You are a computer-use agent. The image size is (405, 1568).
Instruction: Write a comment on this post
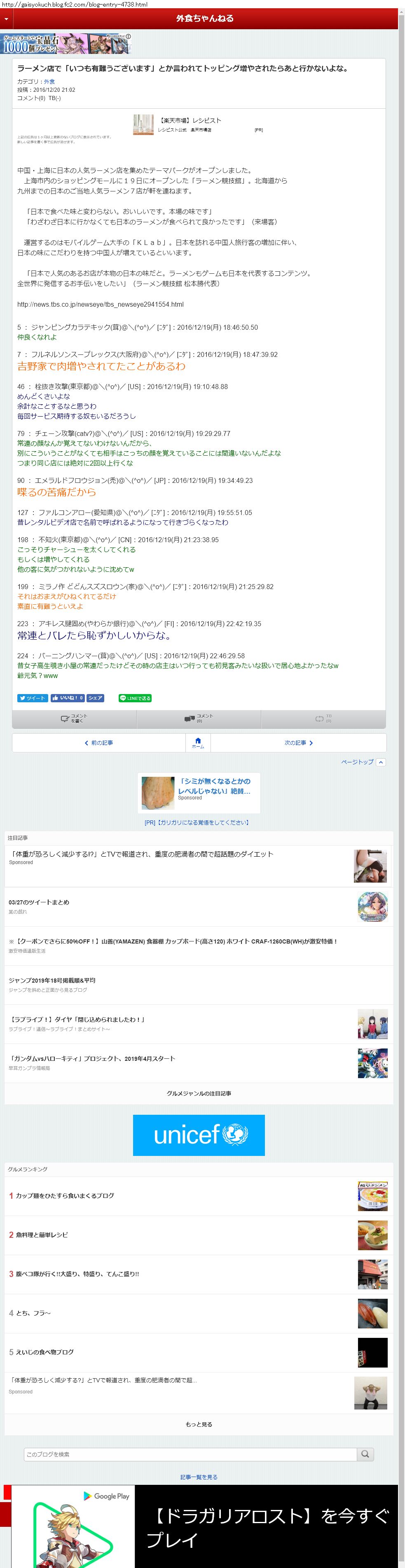tap(74, 719)
